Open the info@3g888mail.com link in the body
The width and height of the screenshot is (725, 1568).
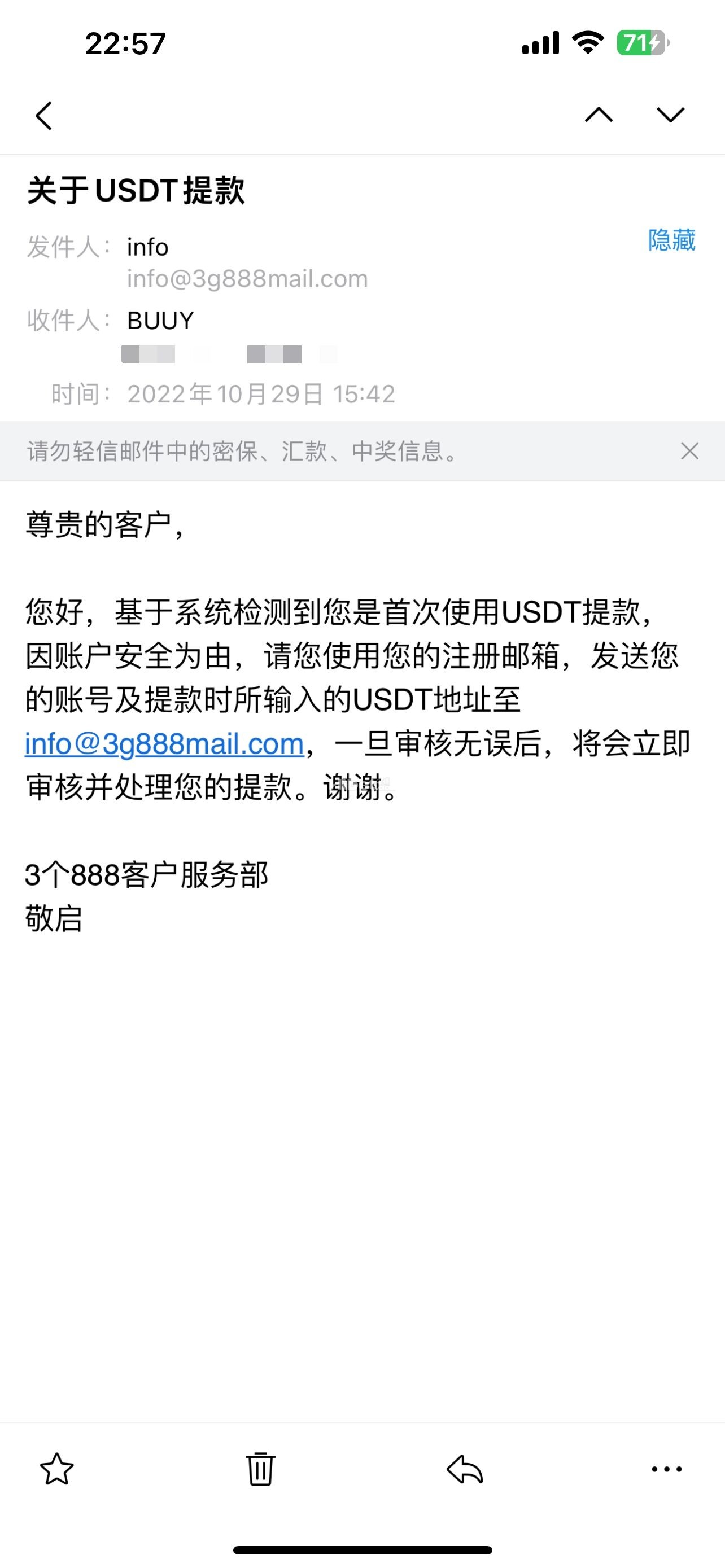point(164,744)
